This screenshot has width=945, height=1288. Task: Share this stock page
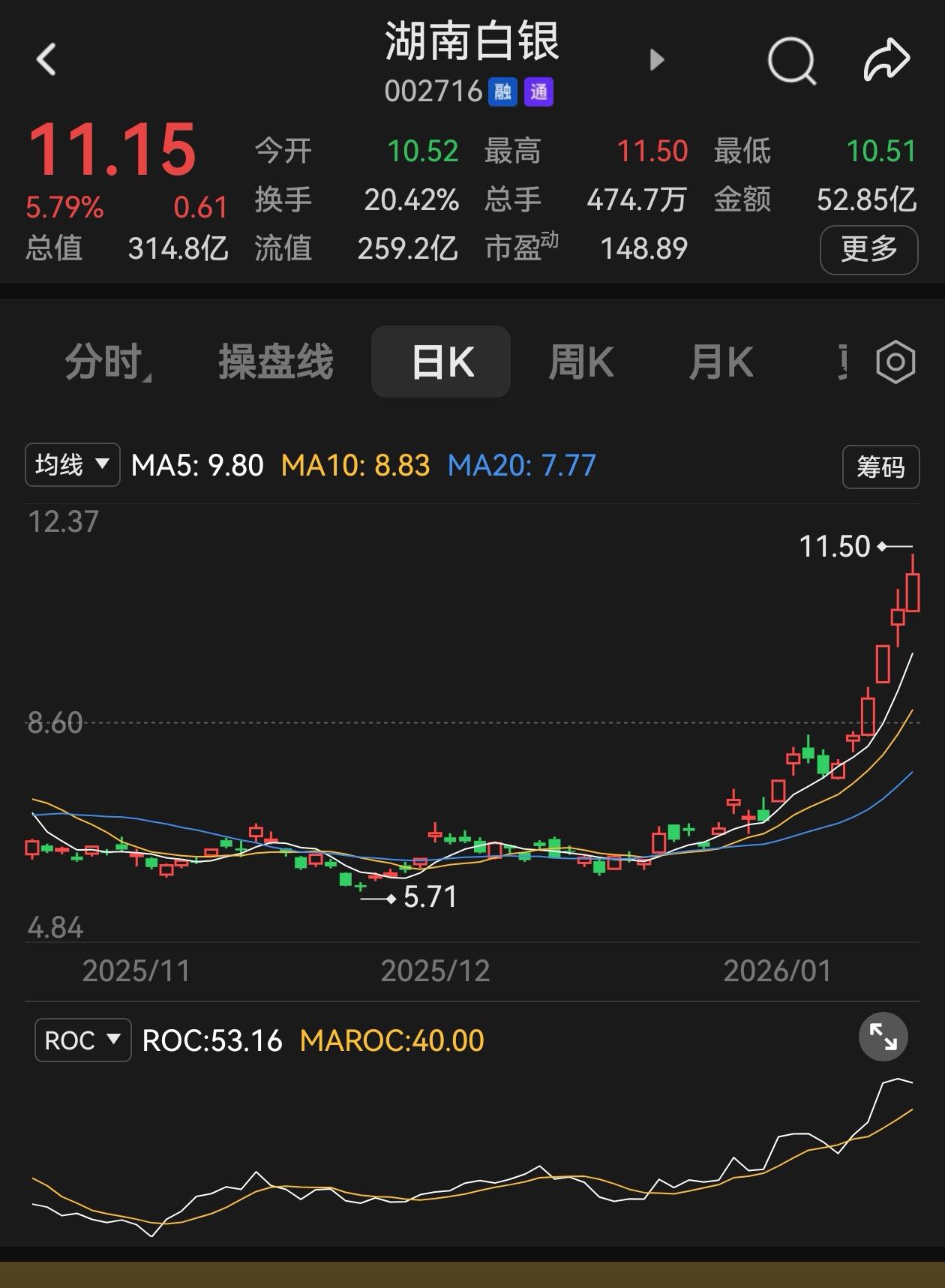(x=886, y=60)
